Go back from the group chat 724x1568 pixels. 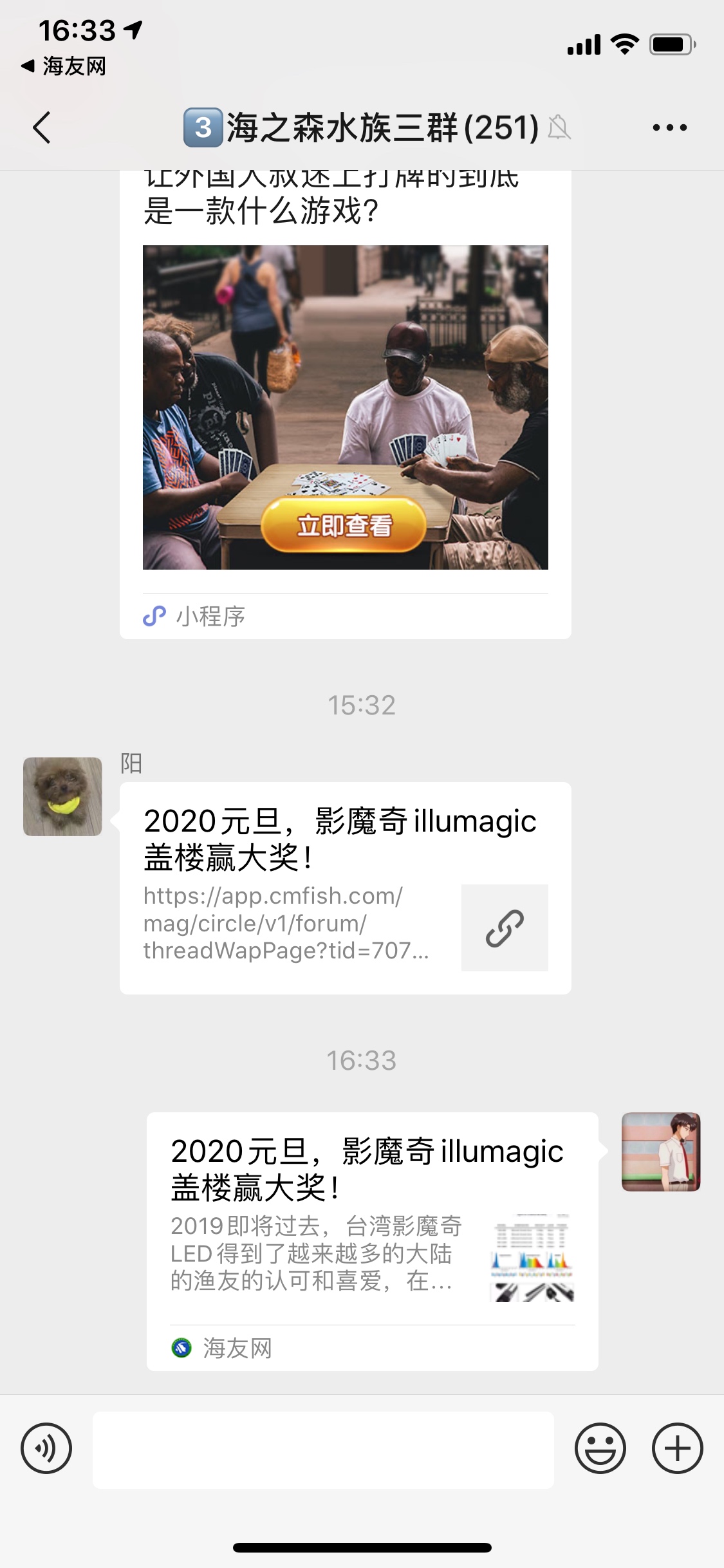point(42,127)
